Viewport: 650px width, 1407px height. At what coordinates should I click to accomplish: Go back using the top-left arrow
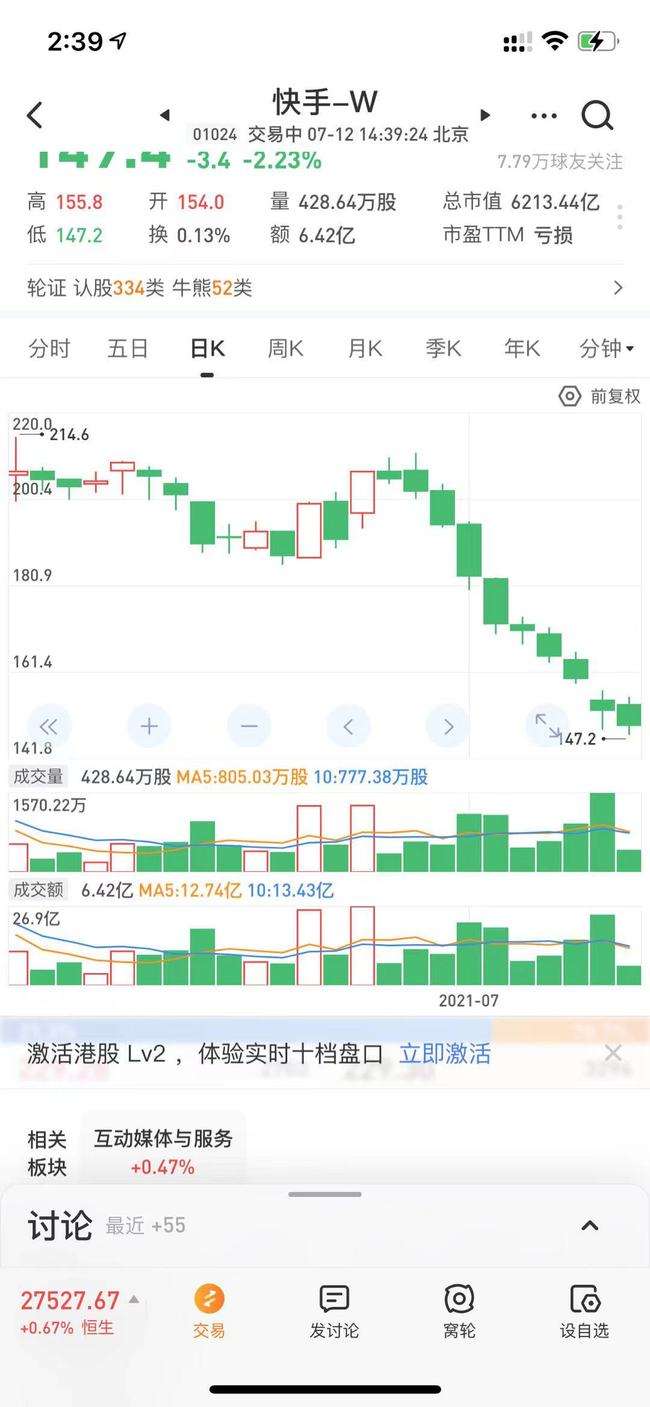[x=35, y=115]
